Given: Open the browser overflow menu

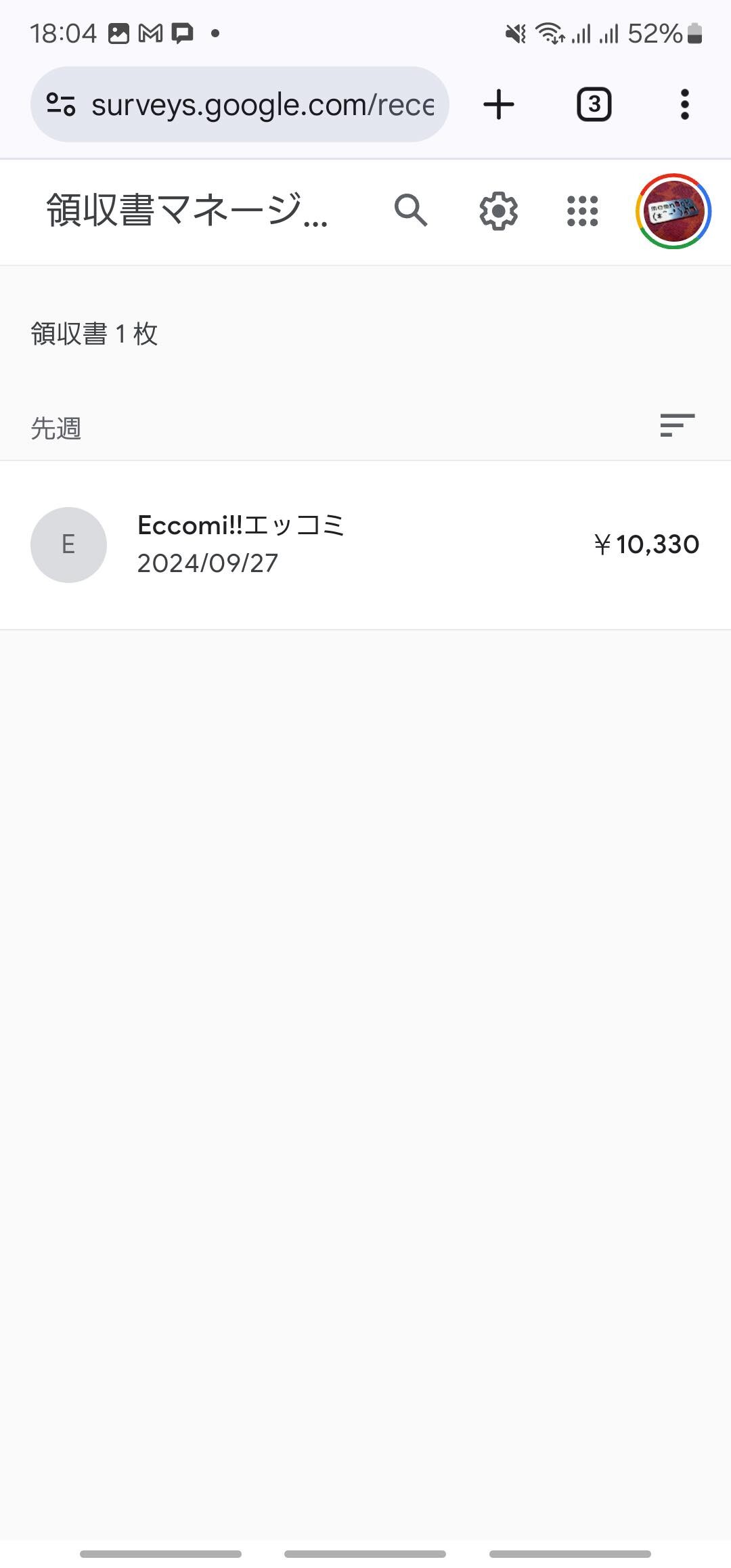Looking at the screenshot, I should [685, 104].
